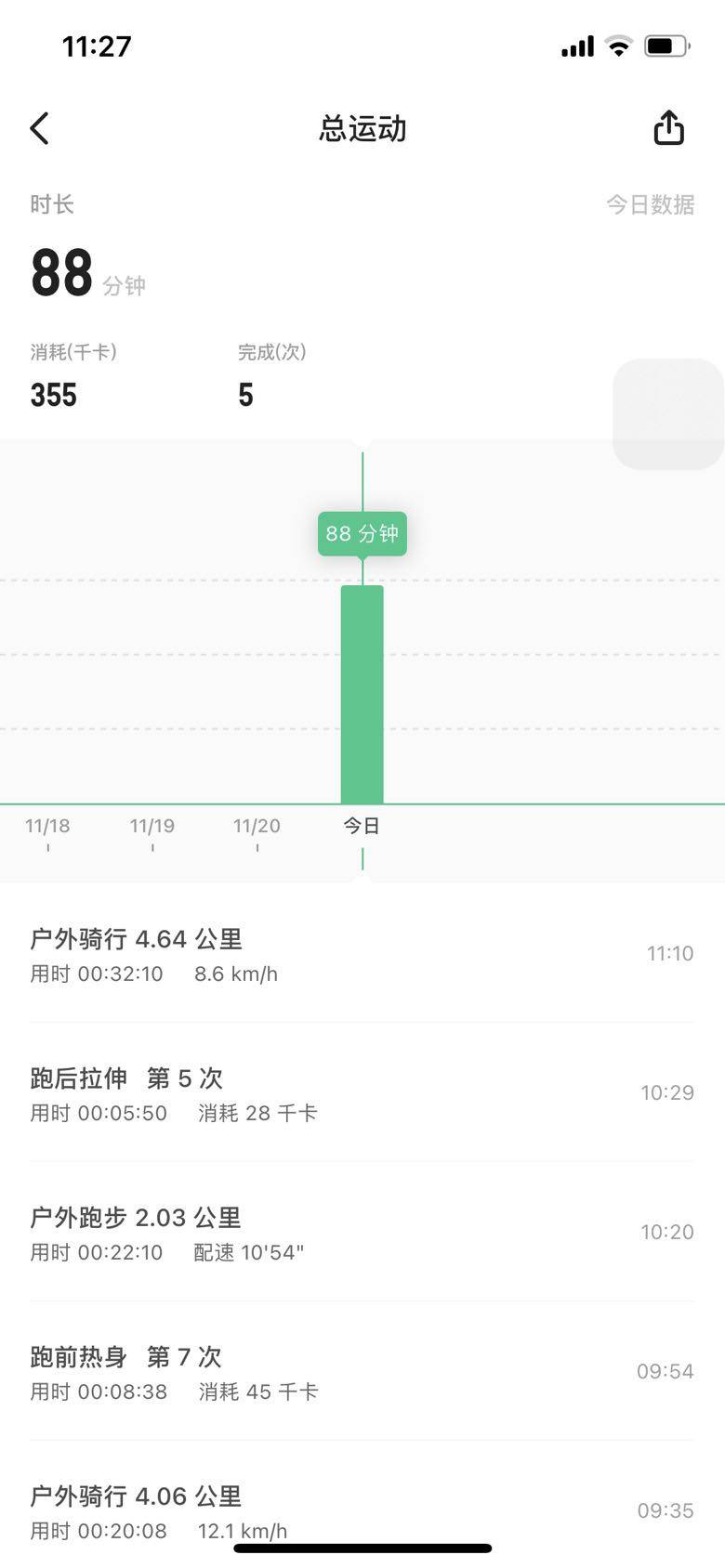View the 户外骑行 4.06 公里 record
Viewport: 725px width, 1568px height.
(362, 1509)
